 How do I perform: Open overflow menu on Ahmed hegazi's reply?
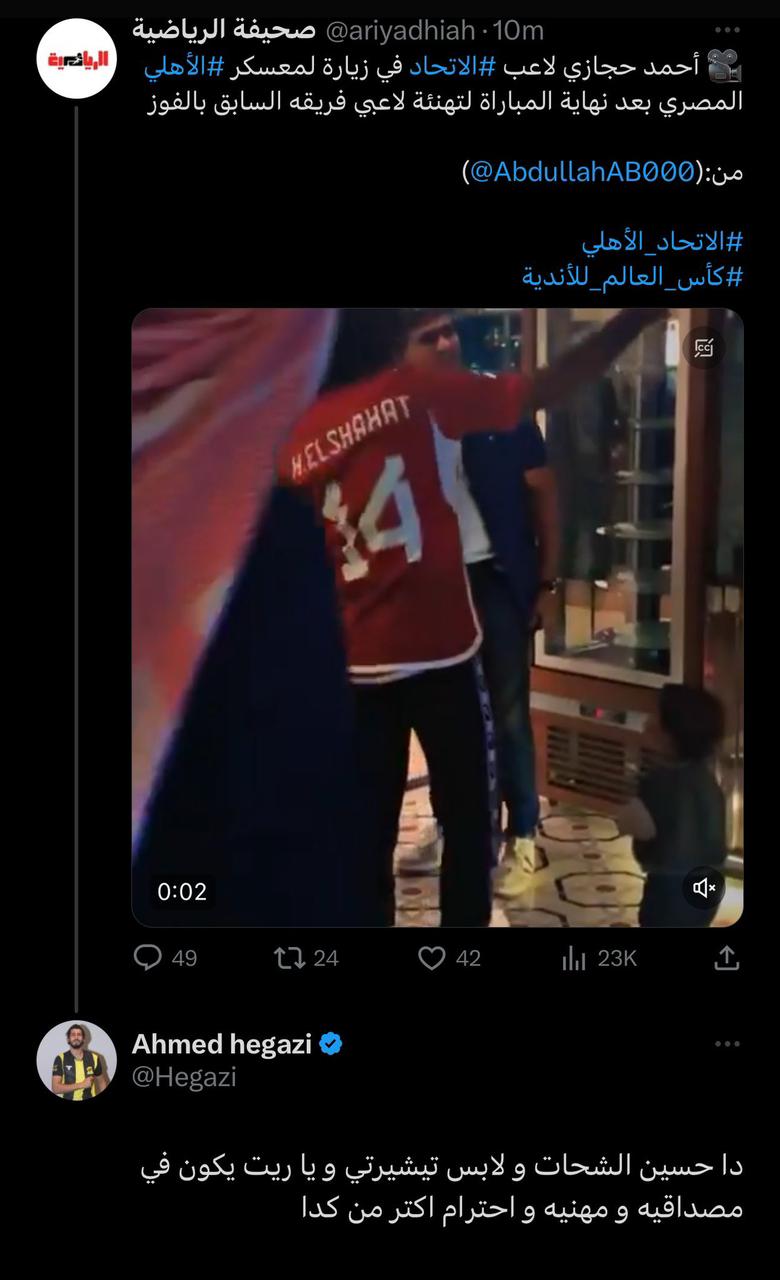point(727,1045)
